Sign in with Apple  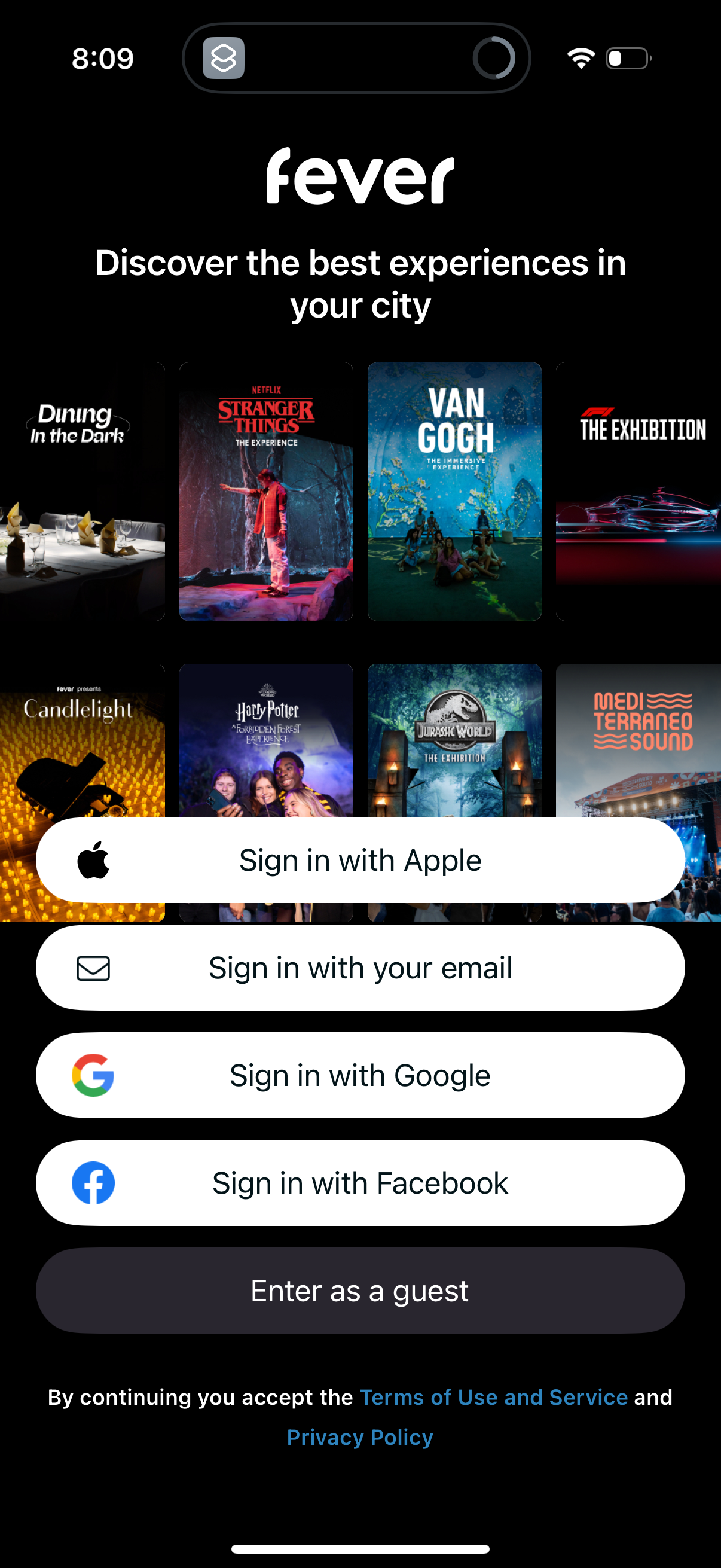click(360, 859)
